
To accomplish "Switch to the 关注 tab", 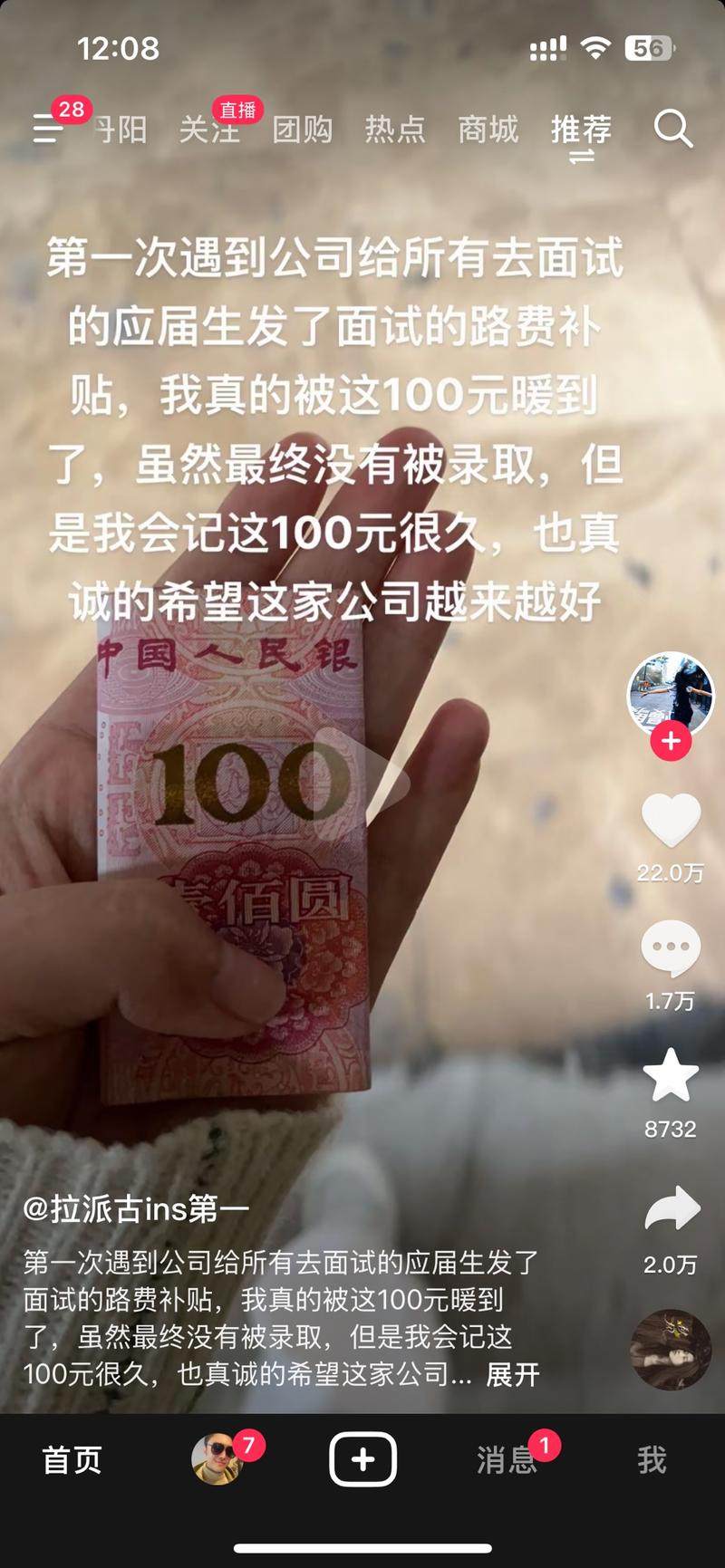I will pos(208,130).
